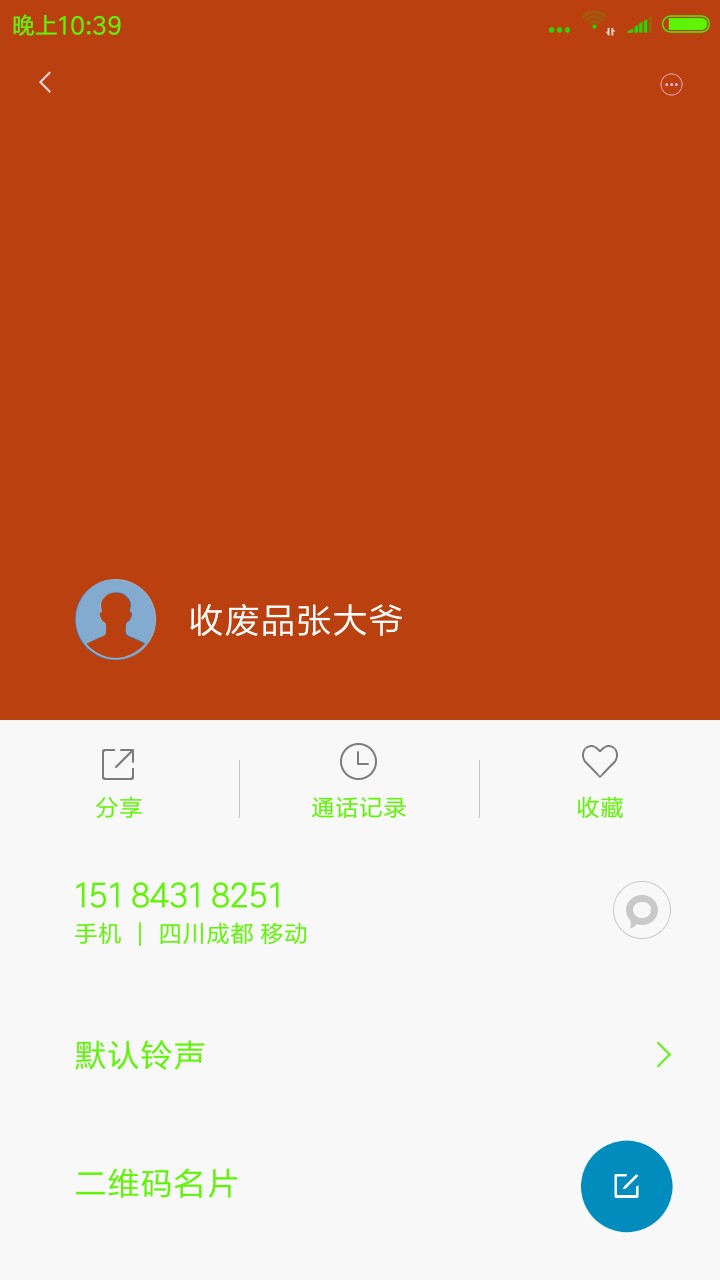Go back using the top-left arrow
The width and height of the screenshot is (720, 1280).
pyautogui.click(x=45, y=83)
